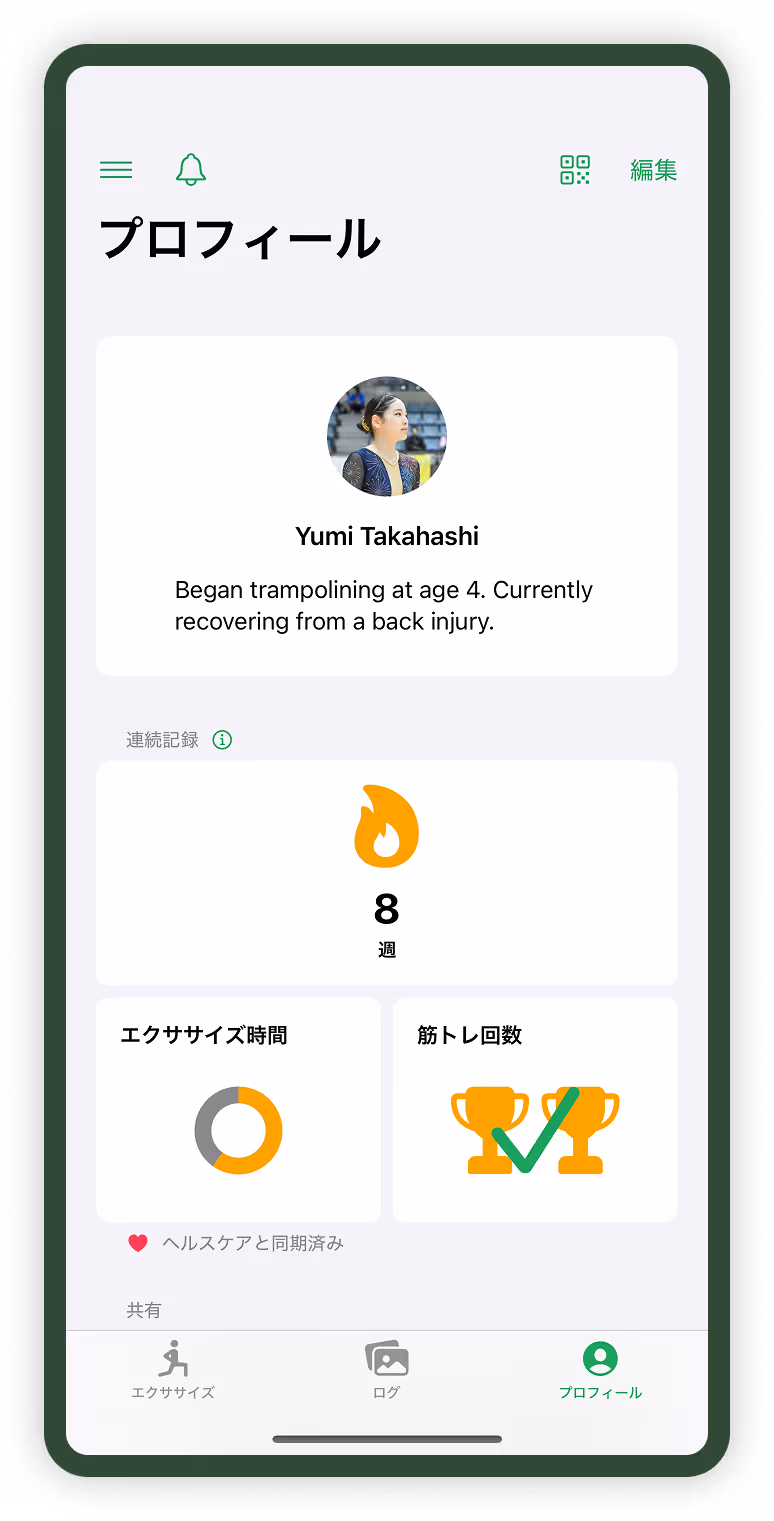Open the 8週 streak card
The height and width of the screenshot is (1521, 774).
387,873
